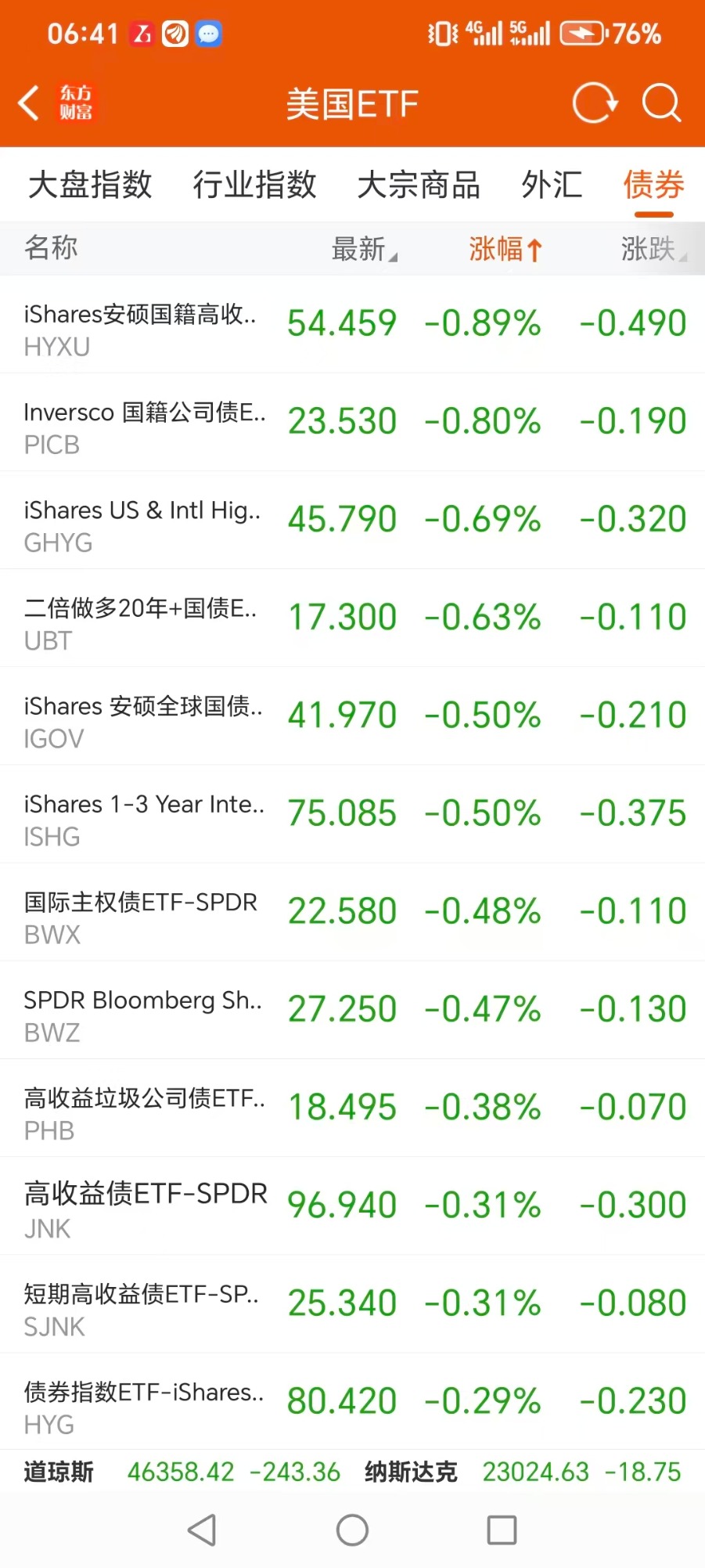This screenshot has height=1568, width=705.
Task: Refresh the ETF quotes
Action: [595, 103]
